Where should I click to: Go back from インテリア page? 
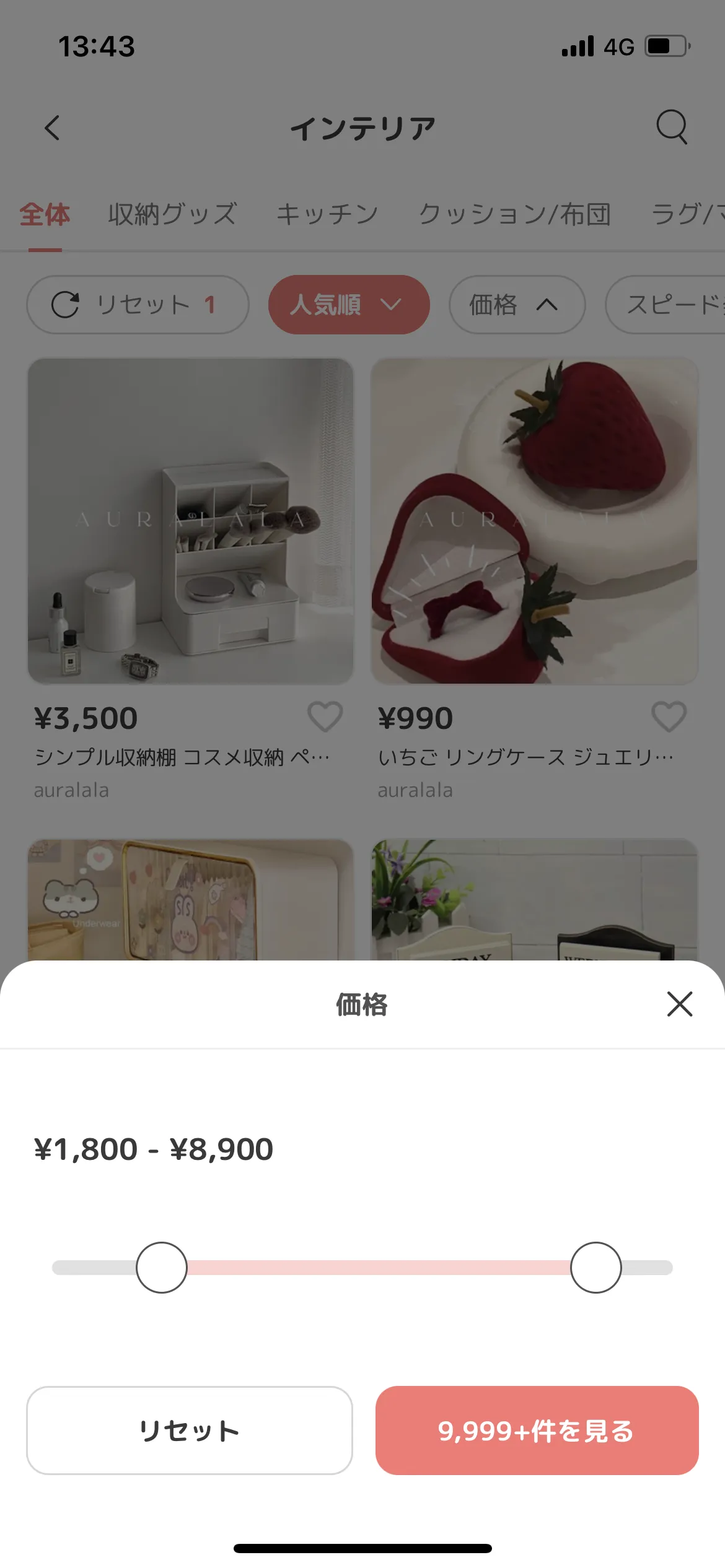[x=52, y=128]
